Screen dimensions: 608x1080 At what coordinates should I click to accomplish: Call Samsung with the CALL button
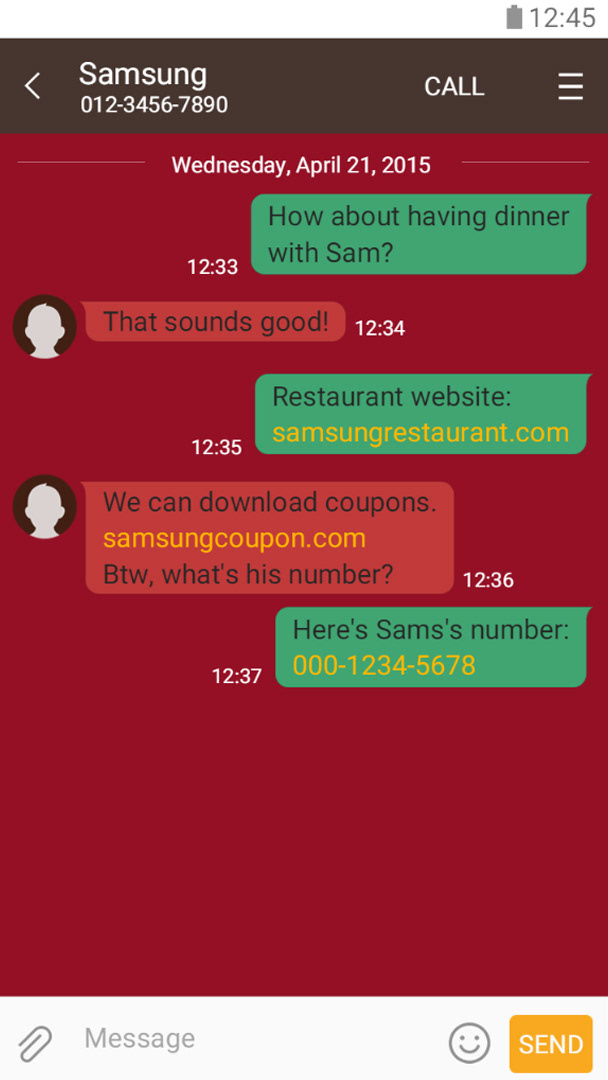point(454,87)
